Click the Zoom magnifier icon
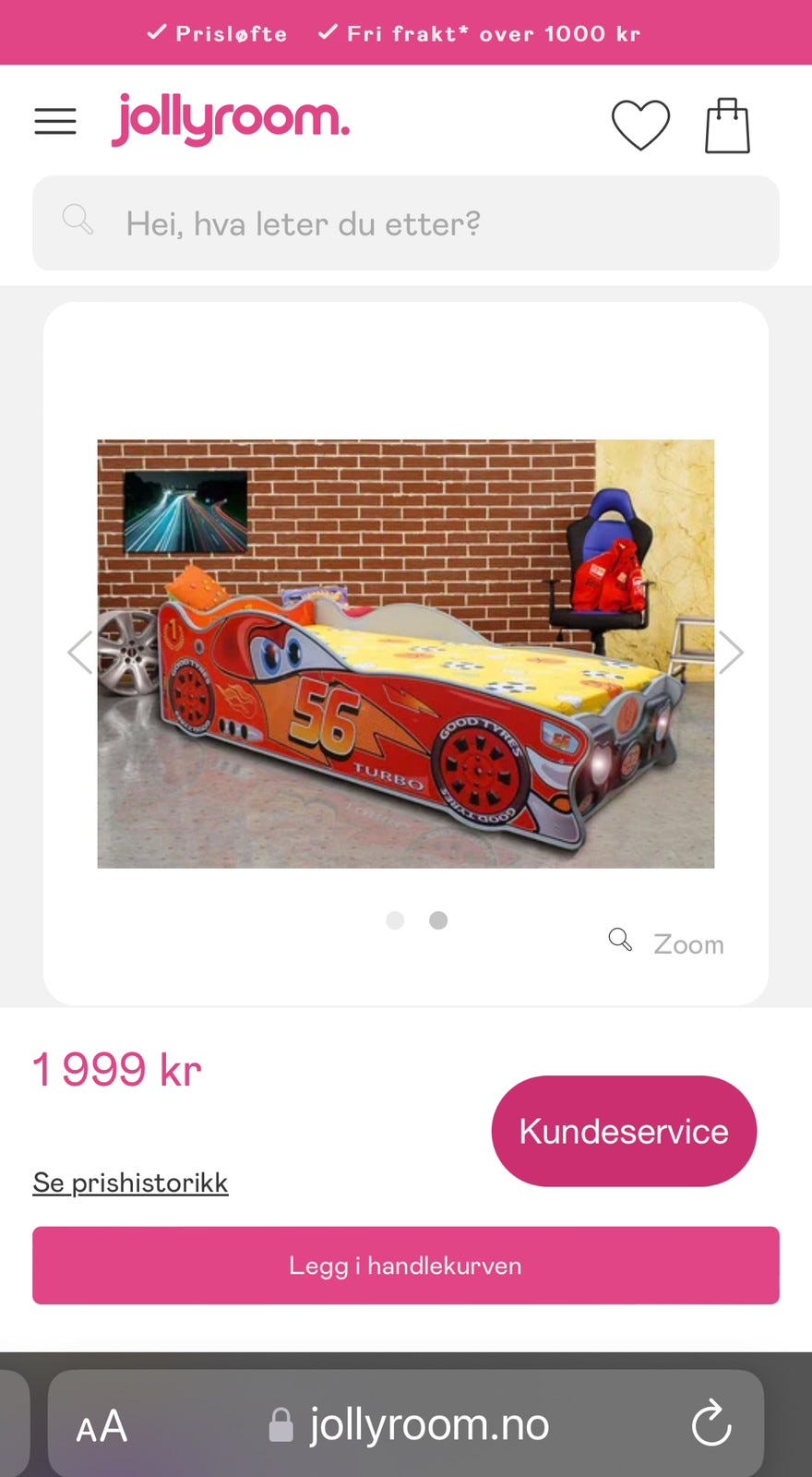812x1477 pixels. 620,940
